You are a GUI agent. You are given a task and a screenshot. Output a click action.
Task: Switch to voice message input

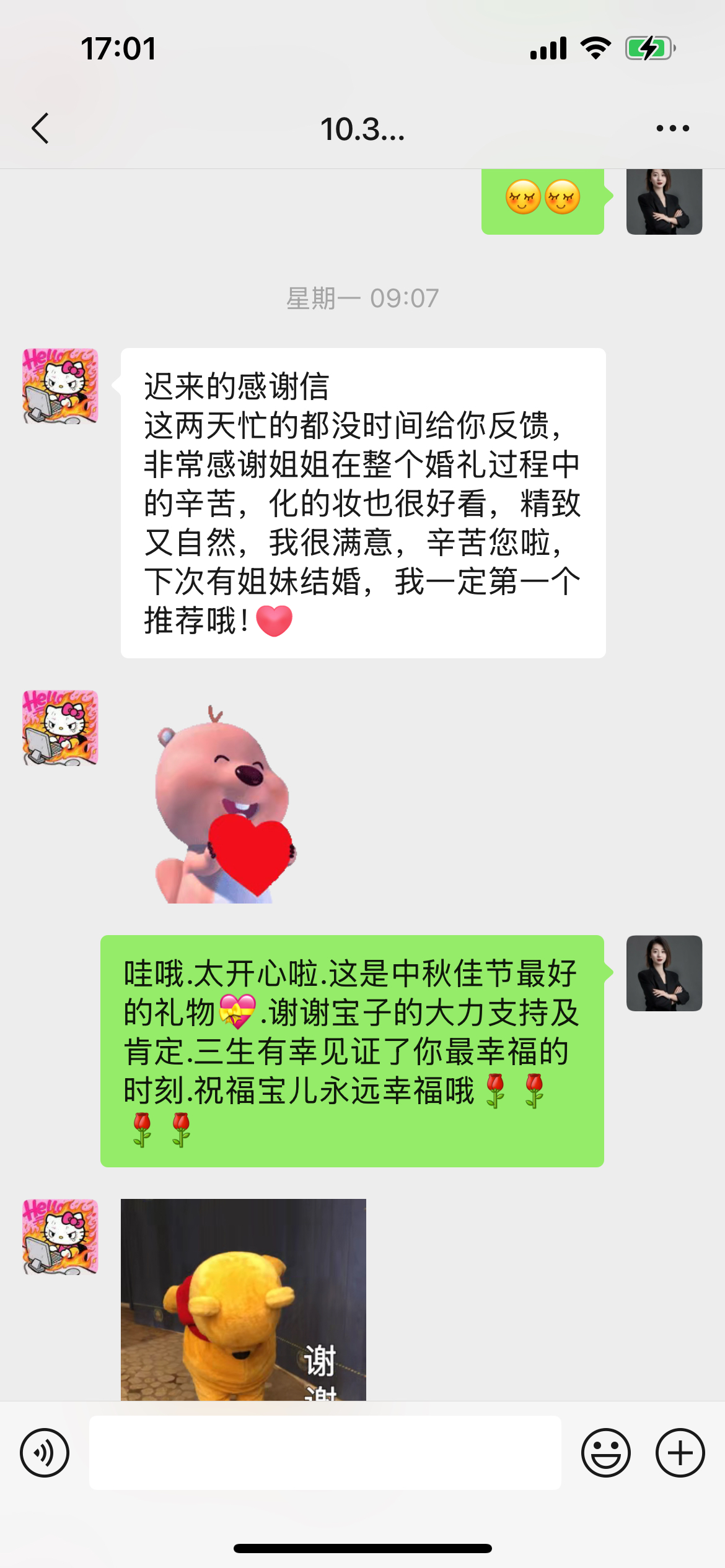pos(45,1453)
